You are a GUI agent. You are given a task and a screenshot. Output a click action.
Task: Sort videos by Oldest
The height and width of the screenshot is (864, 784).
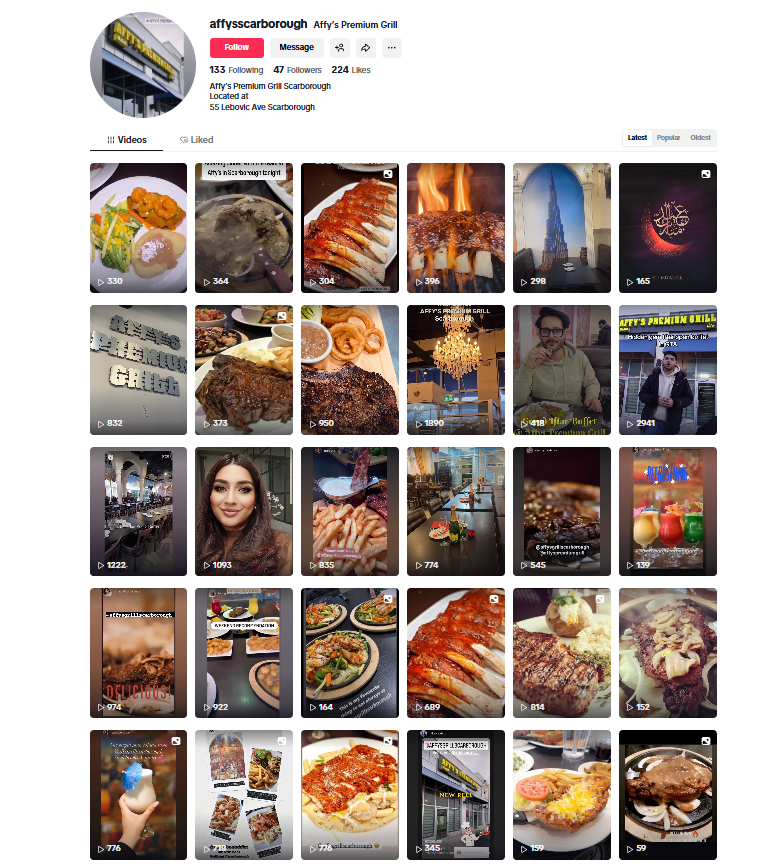[x=700, y=138]
